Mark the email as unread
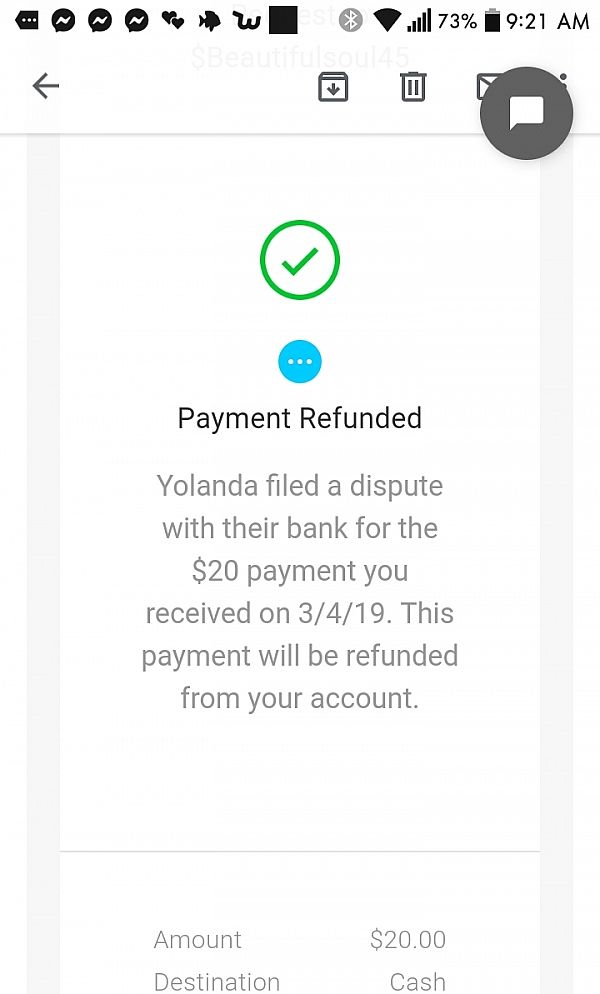The image size is (600, 994). point(486,87)
